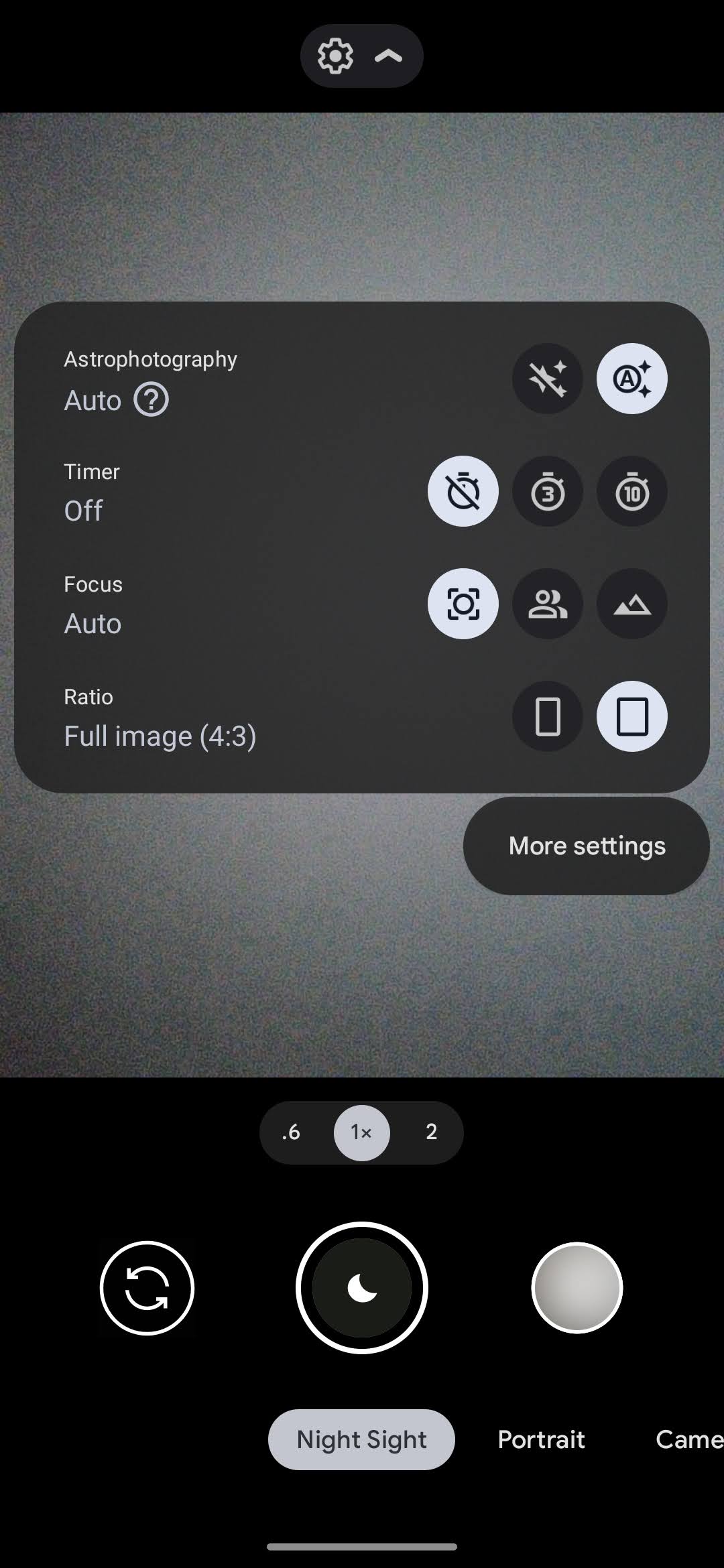Switch to Portrait mode

pos(541,1439)
